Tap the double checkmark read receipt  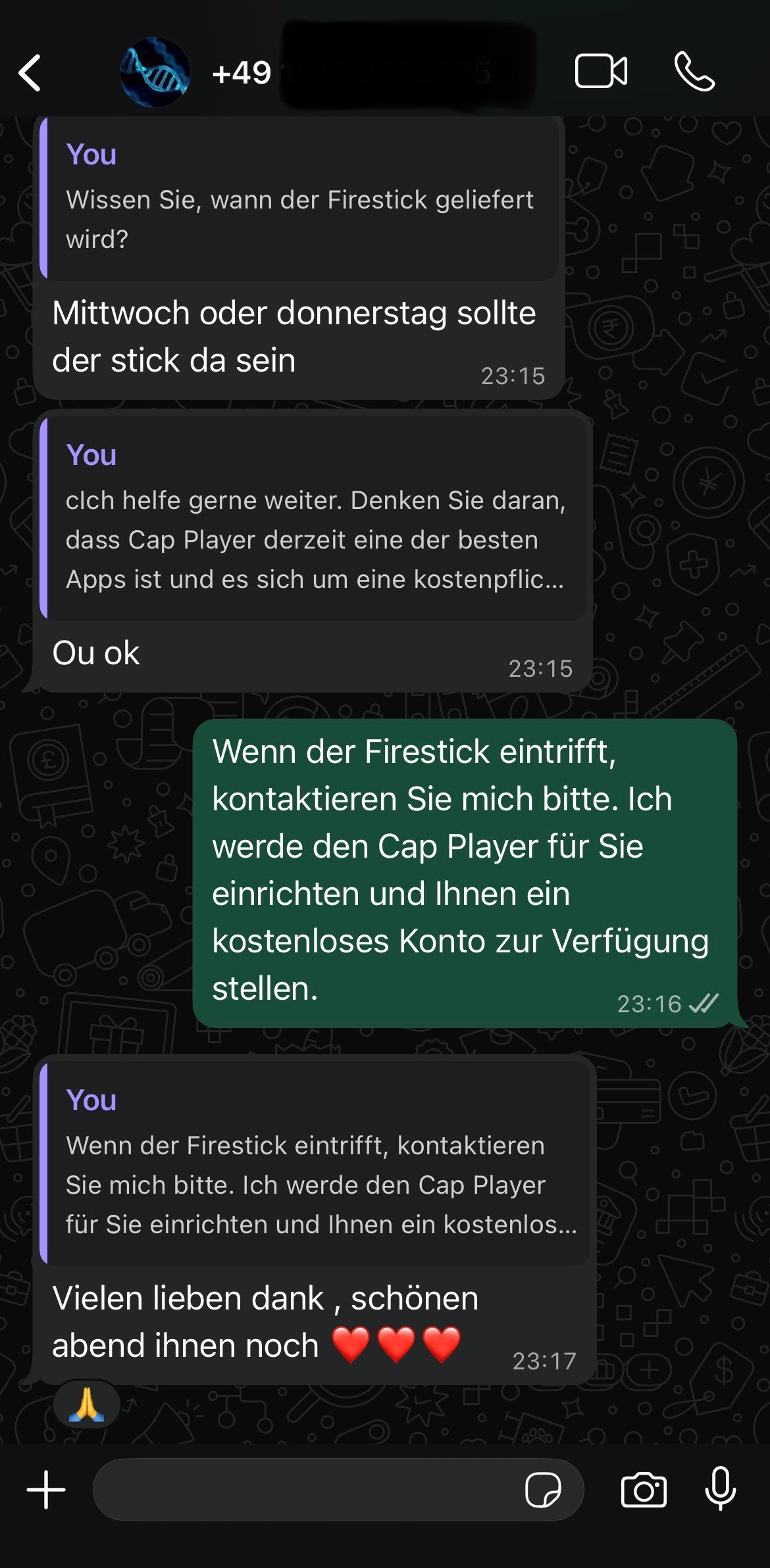pyautogui.click(x=707, y=1004)
